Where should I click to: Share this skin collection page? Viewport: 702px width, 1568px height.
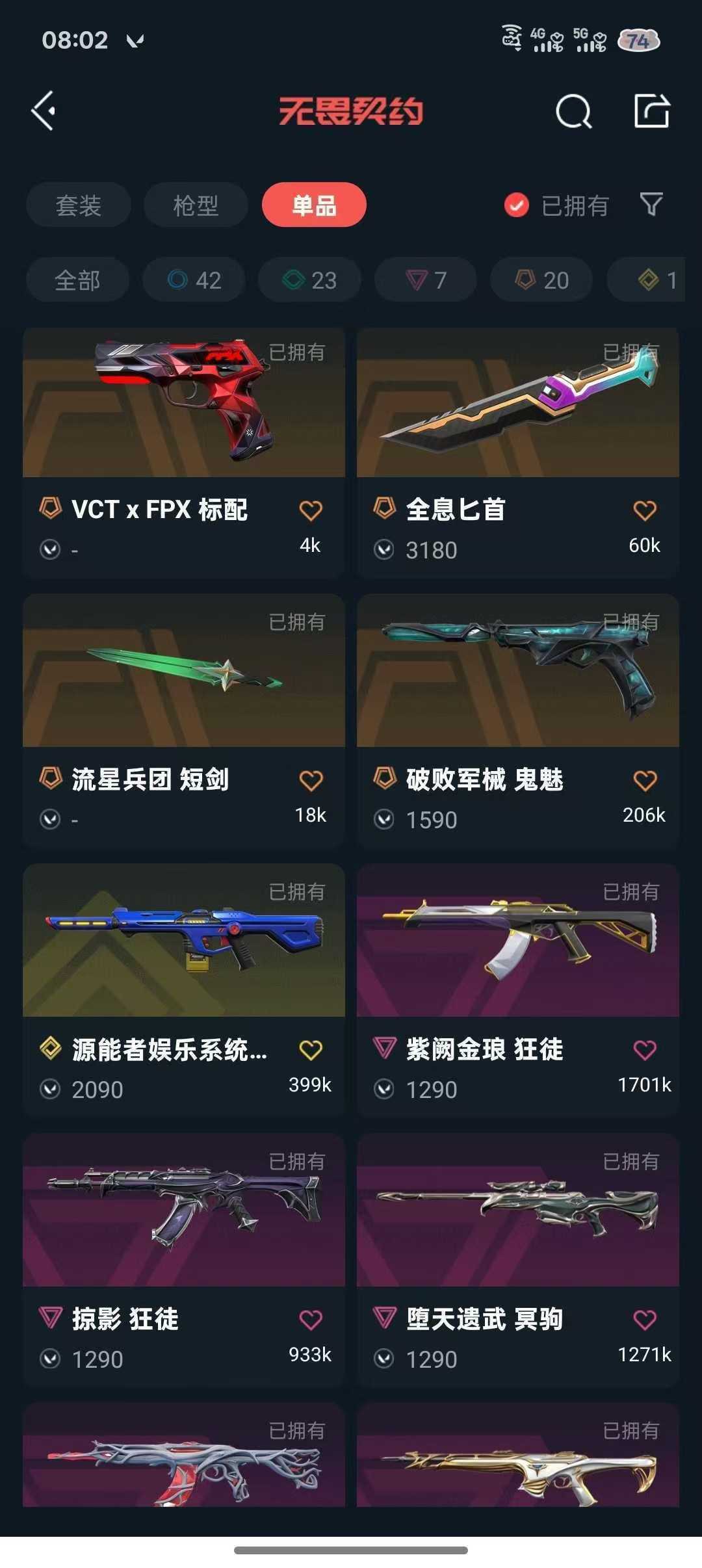(x=651, y=111)
